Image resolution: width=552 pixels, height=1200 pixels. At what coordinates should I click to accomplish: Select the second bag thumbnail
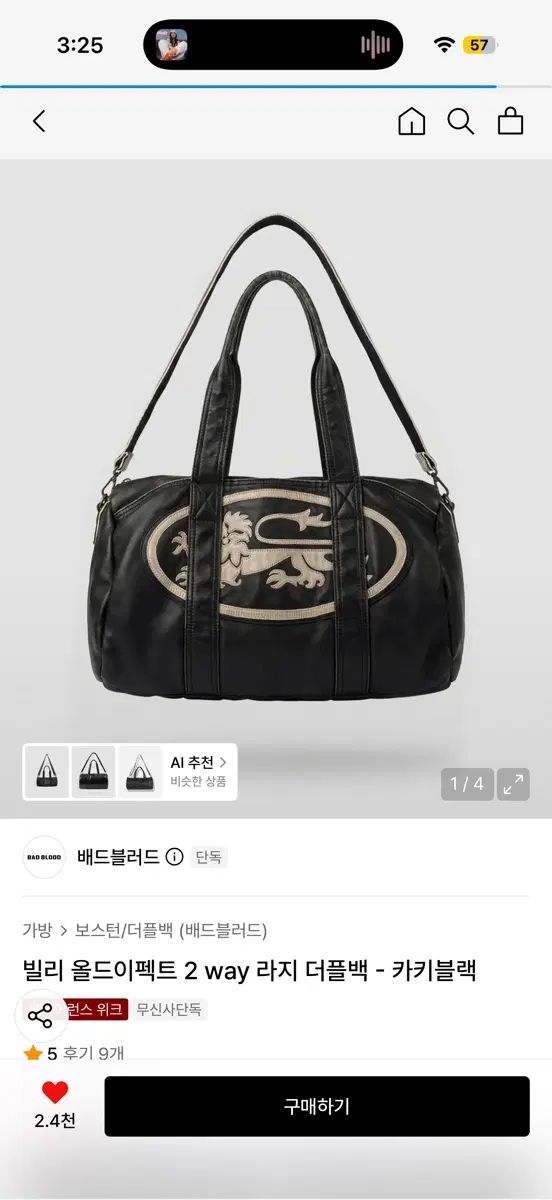pyautogui.click(x=94, y=771)
